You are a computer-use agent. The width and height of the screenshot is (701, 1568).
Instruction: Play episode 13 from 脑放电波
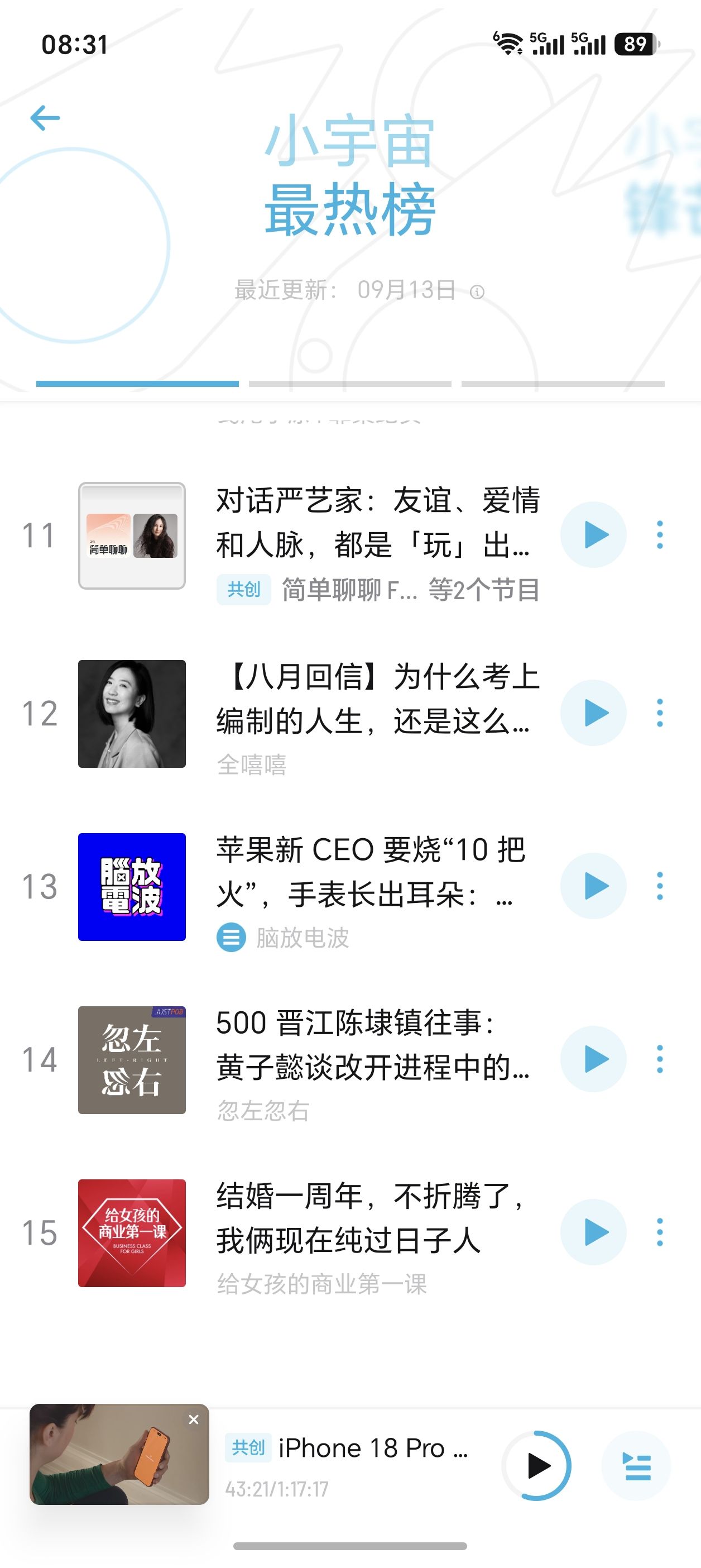pyautogui.click(x=593, y=886)
